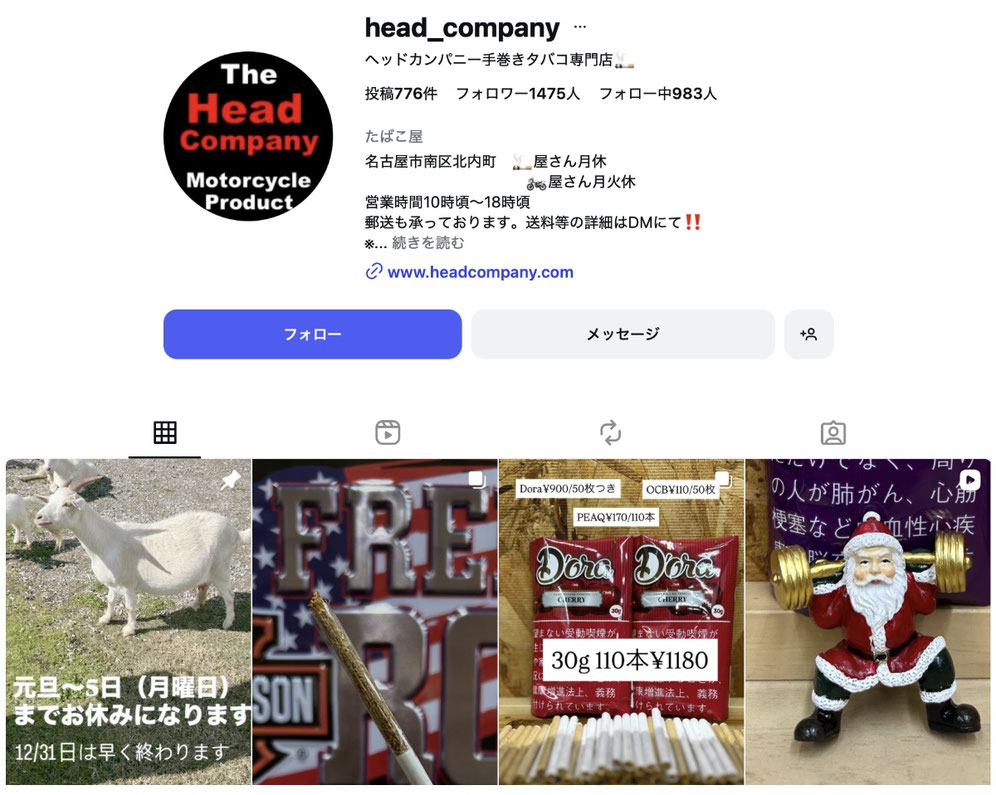This screenshot has height=795, width=996.
Task: Expand the bio with 続きを読む
Action: (428, 242)
